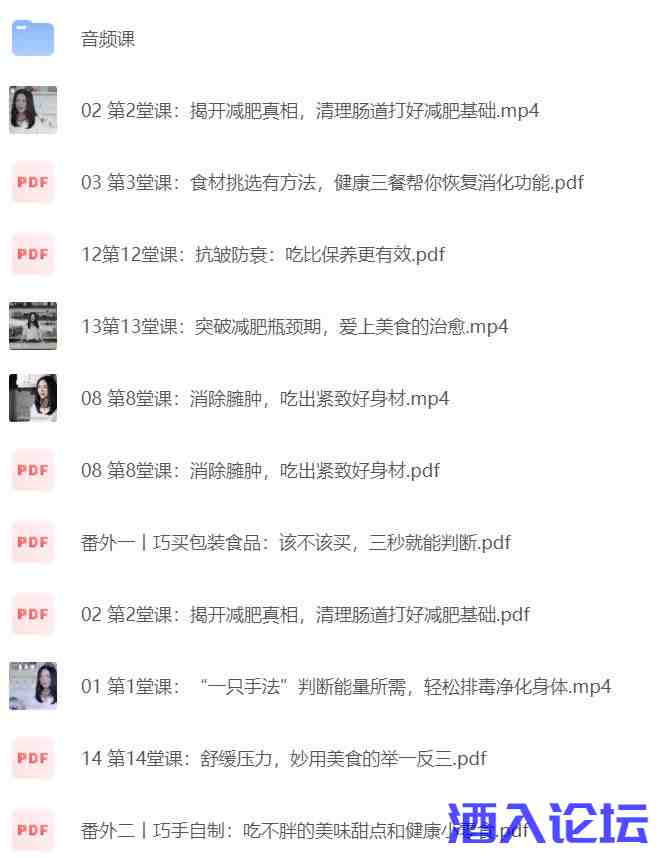
Task: Play the 13第13堂课 突破减肥瓶颈期 video
Action: coord(295,326)
